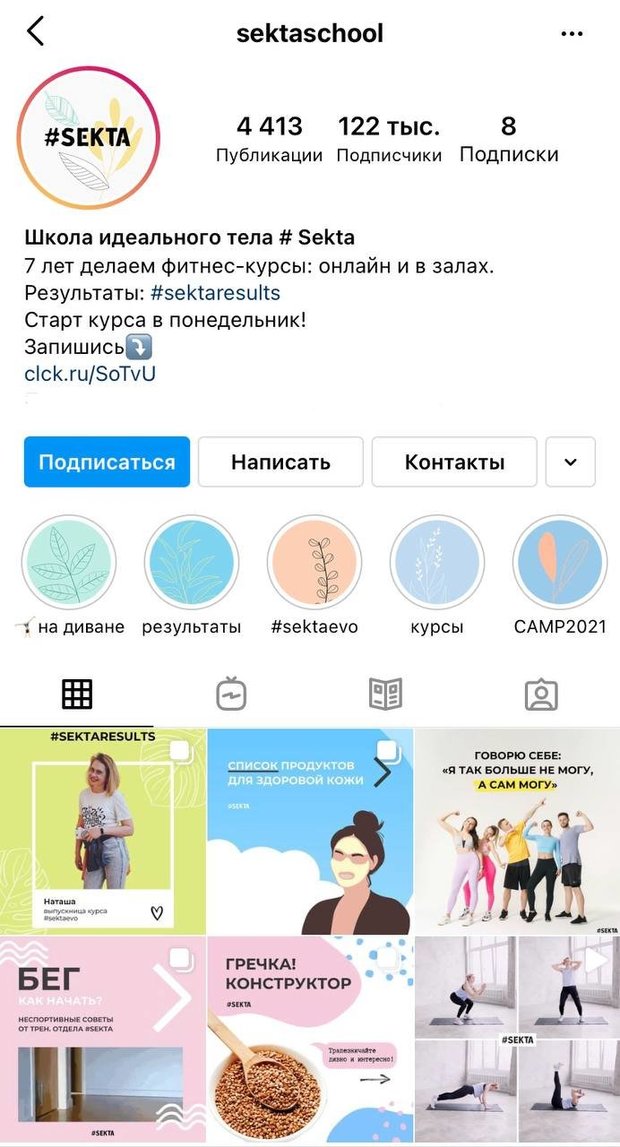
Task: Open the #SEKTARESULTS Наташа post
Action: pyautogui.click(x=102, y=831)
